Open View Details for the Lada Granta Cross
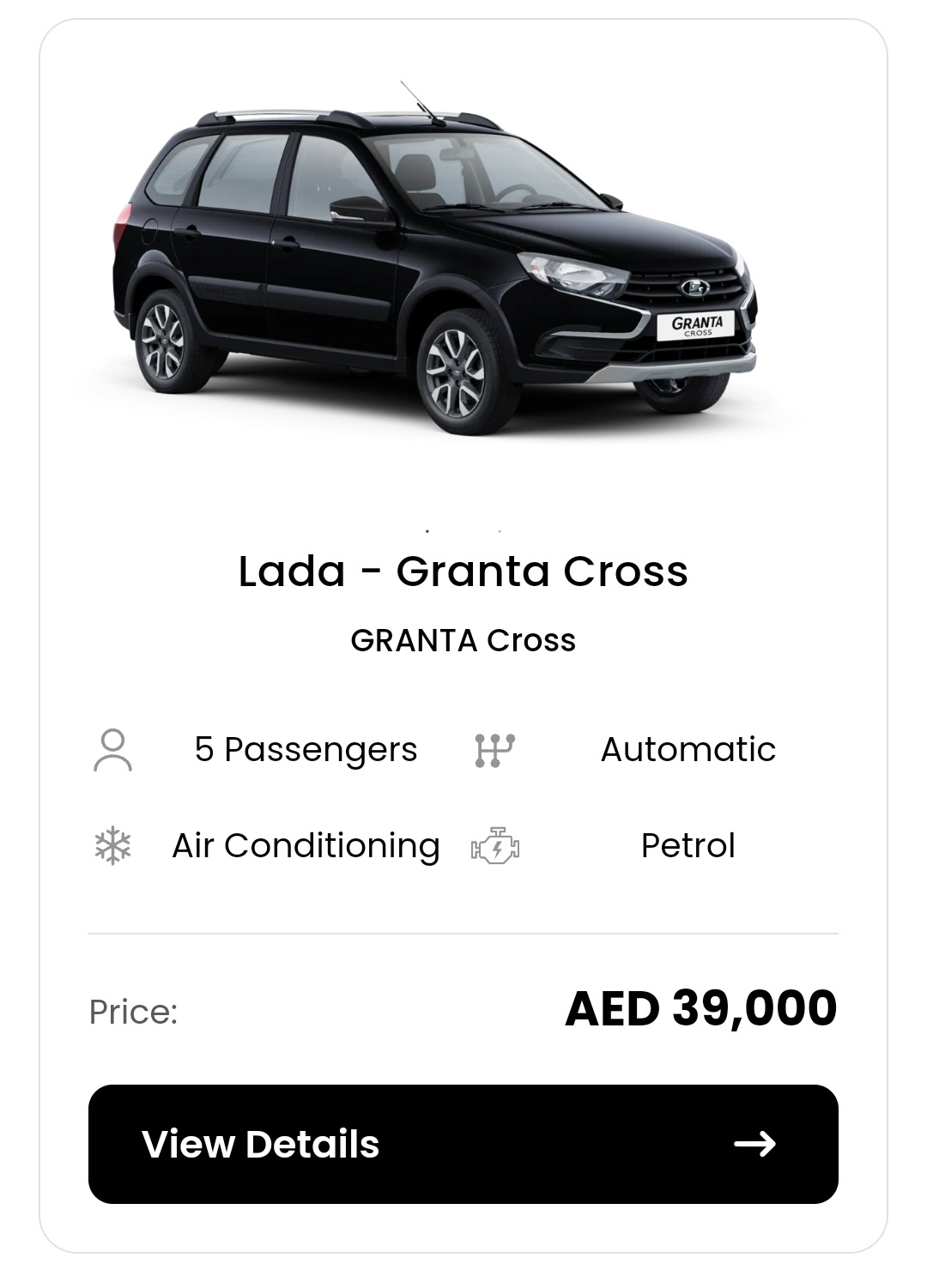Screen dimensions: 927x1288 point(463,1144)
